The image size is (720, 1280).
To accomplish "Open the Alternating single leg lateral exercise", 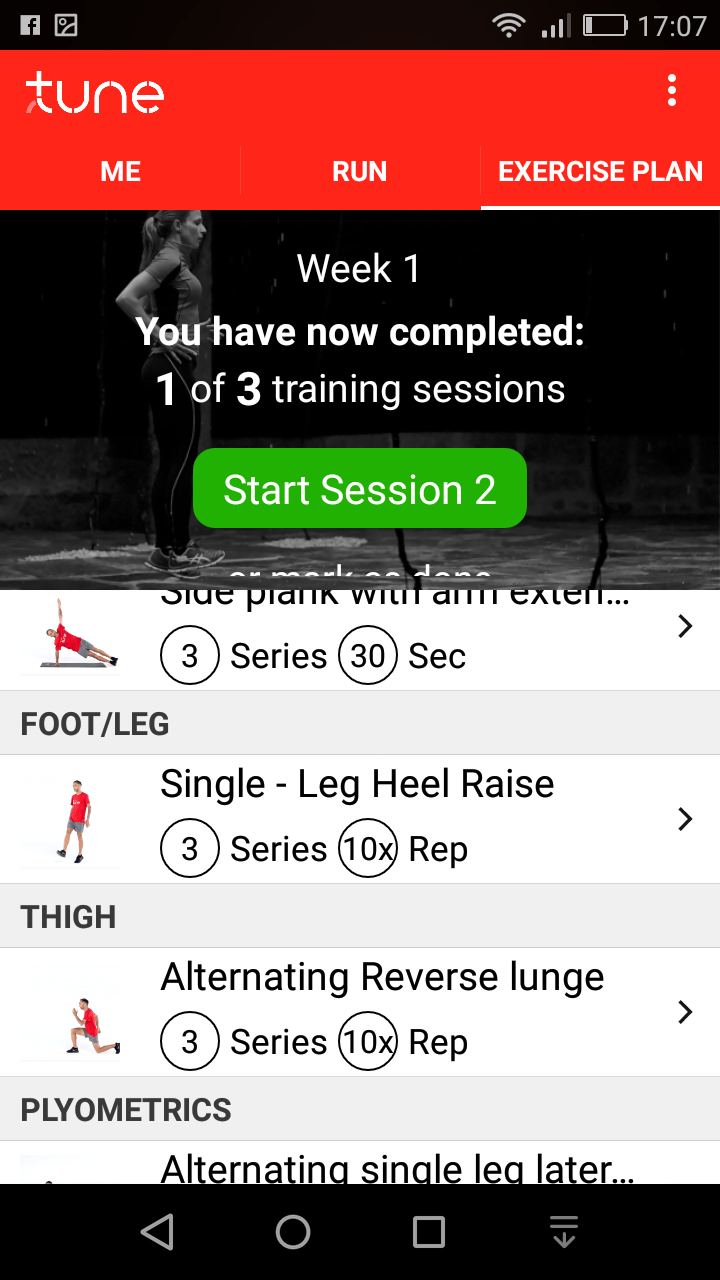I will [x=360, y=1163].
